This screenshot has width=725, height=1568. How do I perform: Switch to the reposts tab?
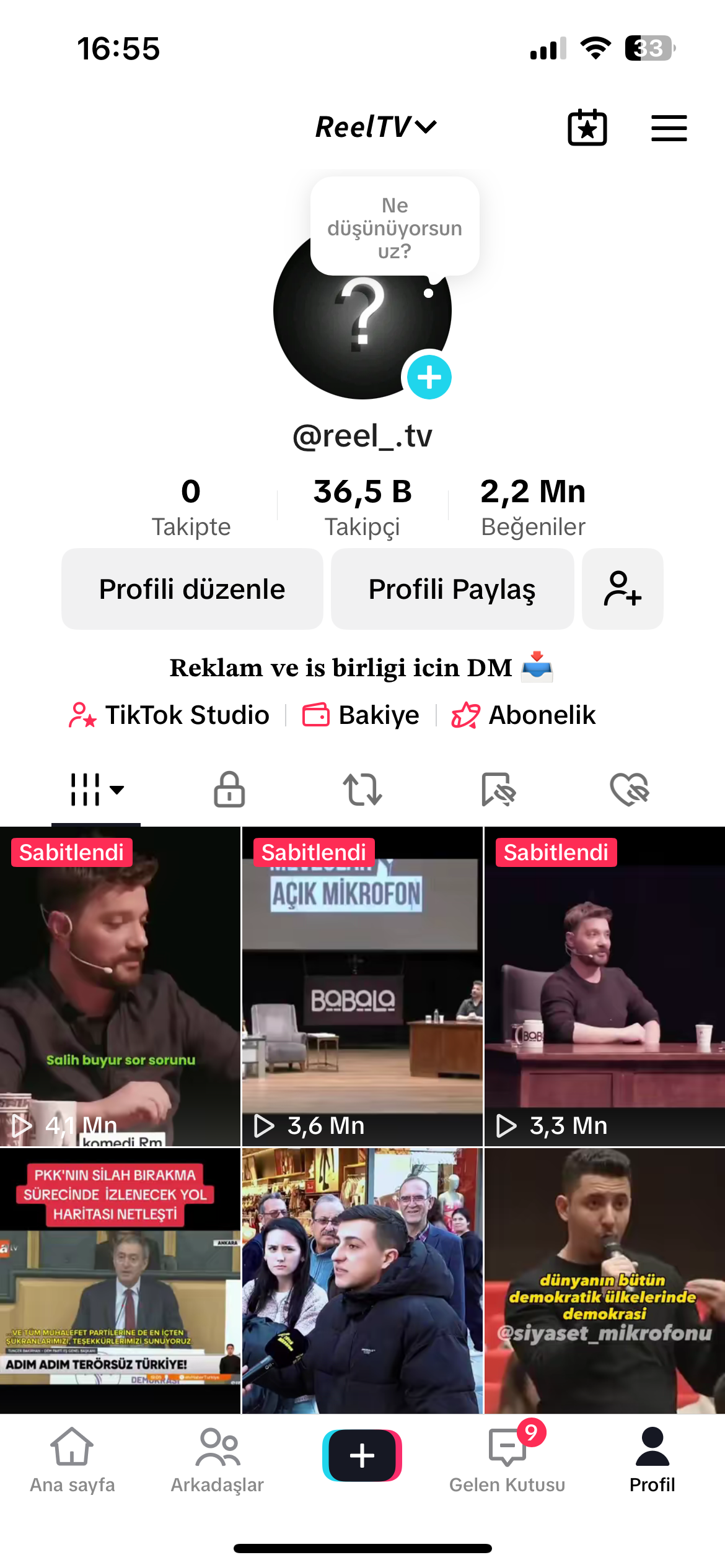pos(362,790)
